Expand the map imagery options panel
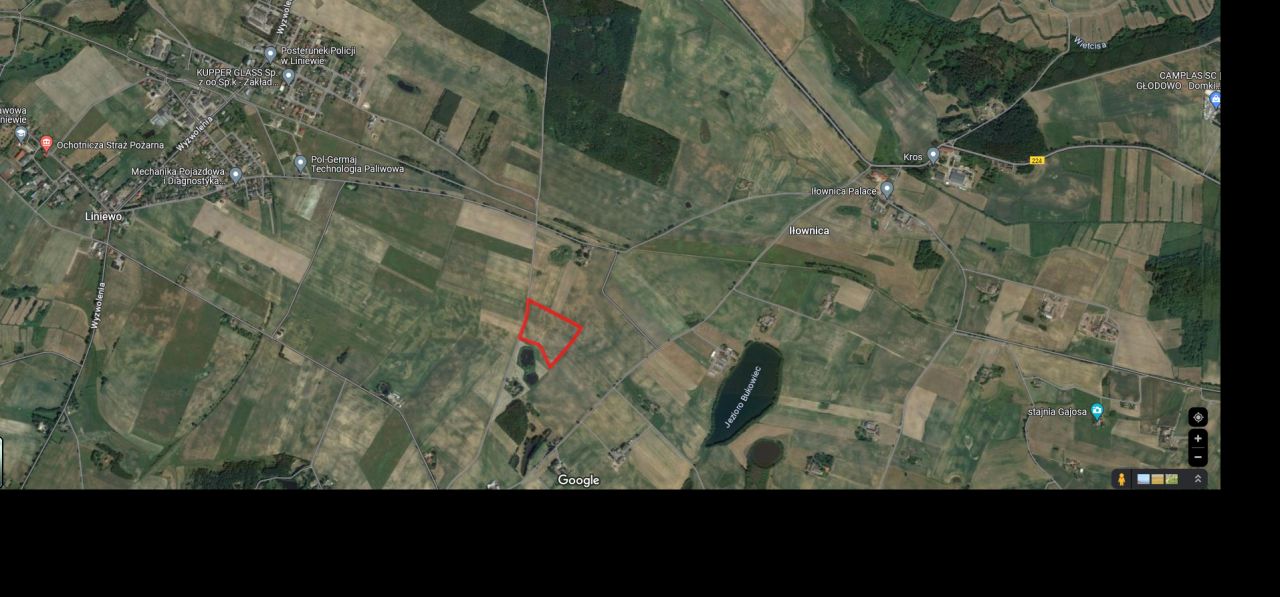 [x=1198, y=479]
